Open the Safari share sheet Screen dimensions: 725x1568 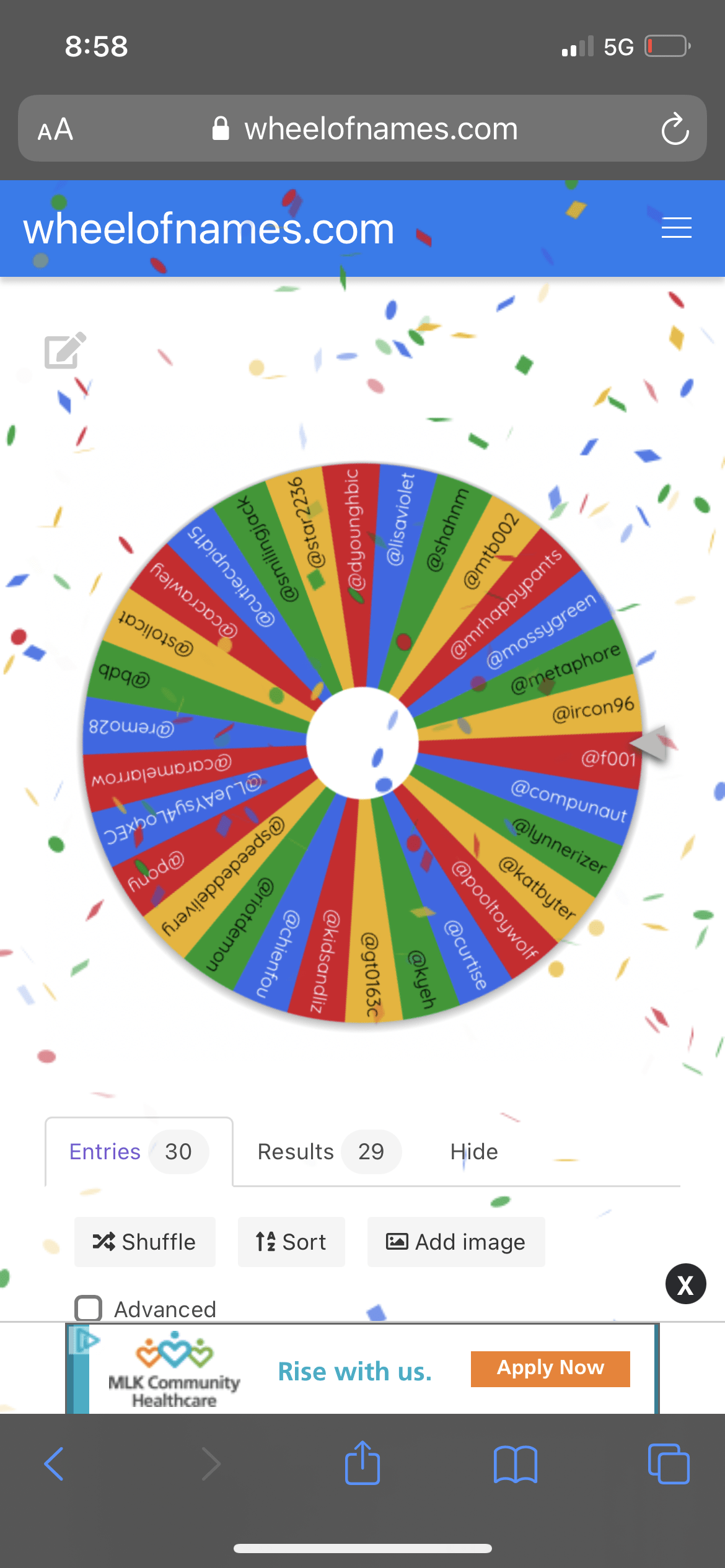362,1464
